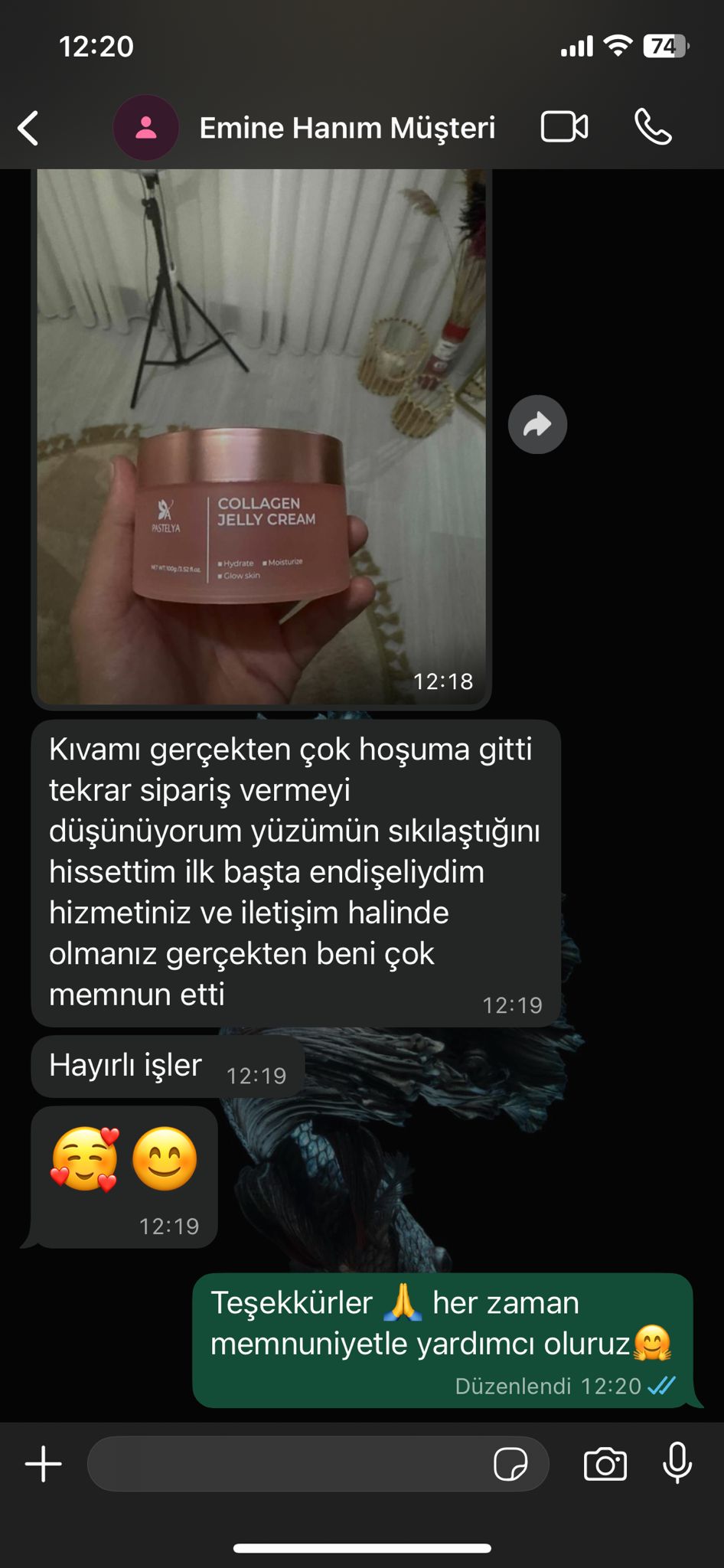Start a voice call with Emine Hanım
This screenshot has height=1568, width=724.
pos(653,127)
